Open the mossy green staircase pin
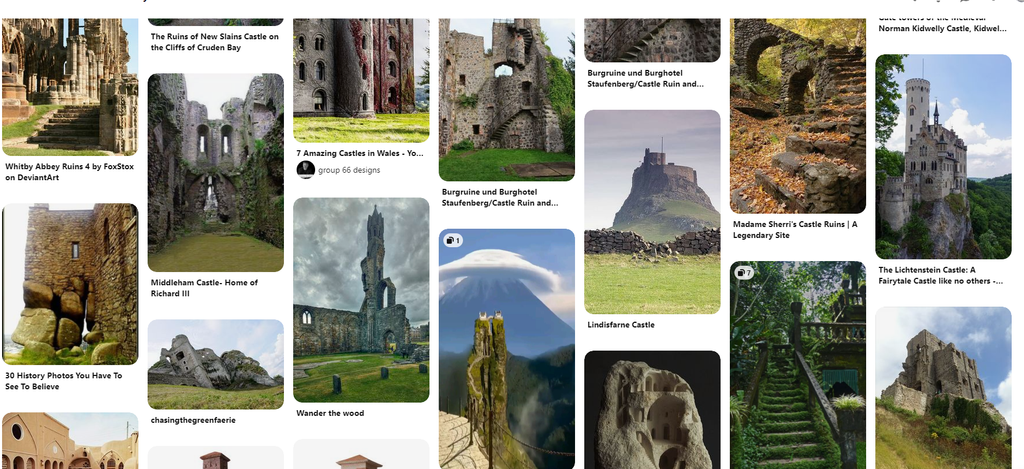1024x469 pixels. (798, 365)
